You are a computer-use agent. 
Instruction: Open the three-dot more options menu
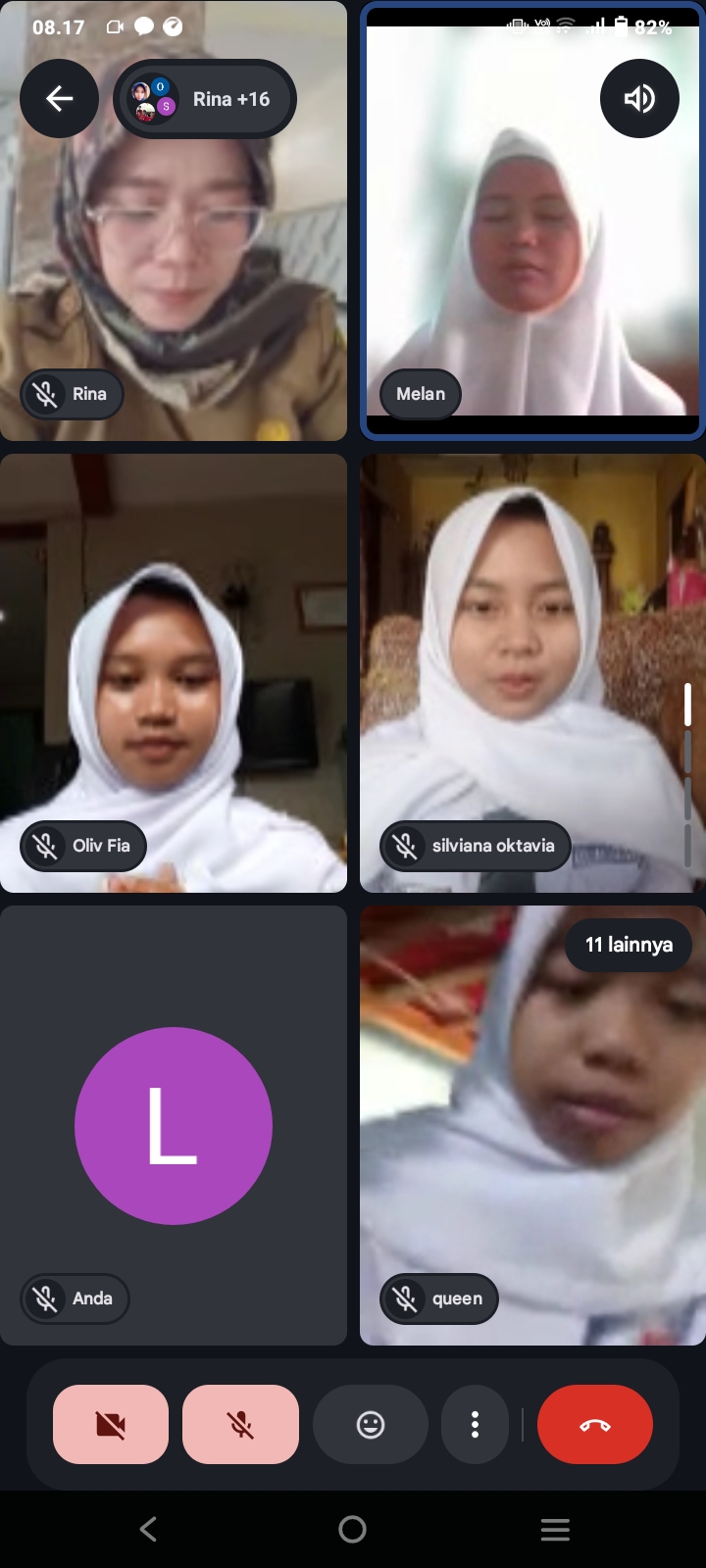point(475,1424)
